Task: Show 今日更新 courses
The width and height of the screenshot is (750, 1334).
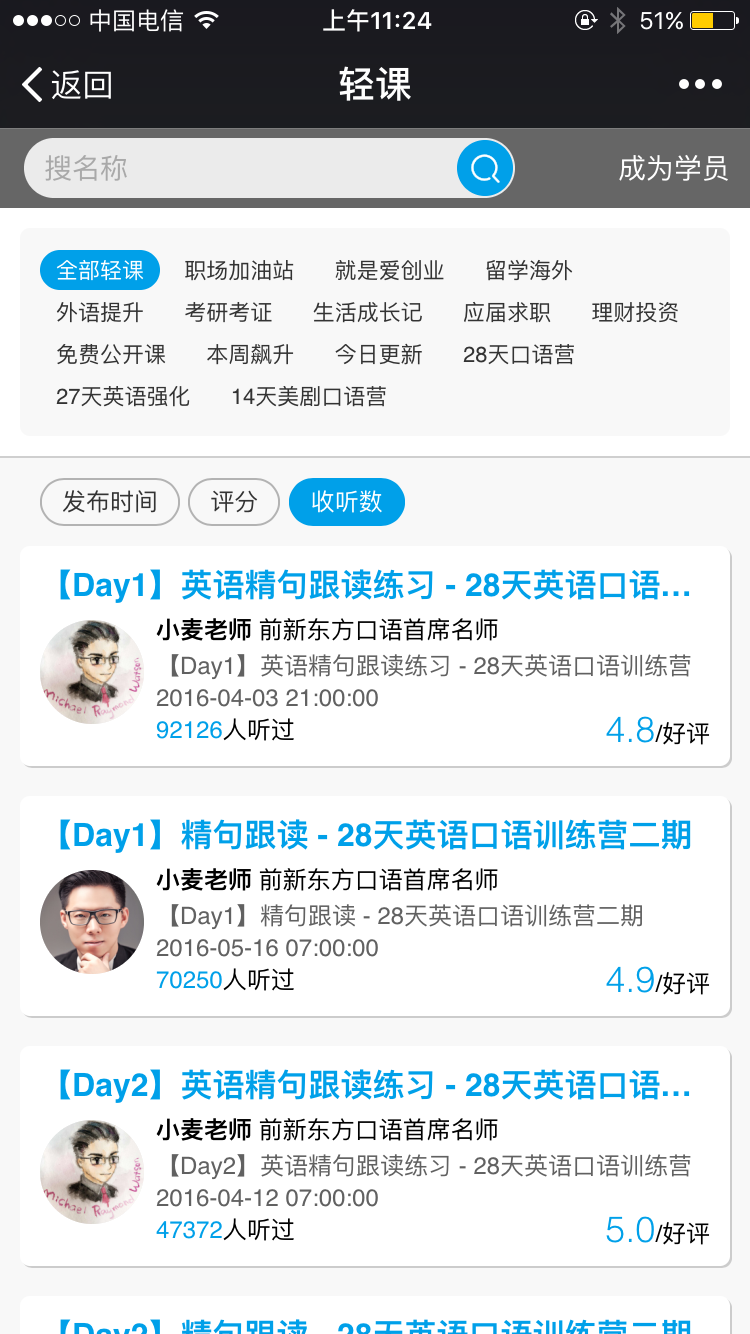Action: click(x=378, y=354)
